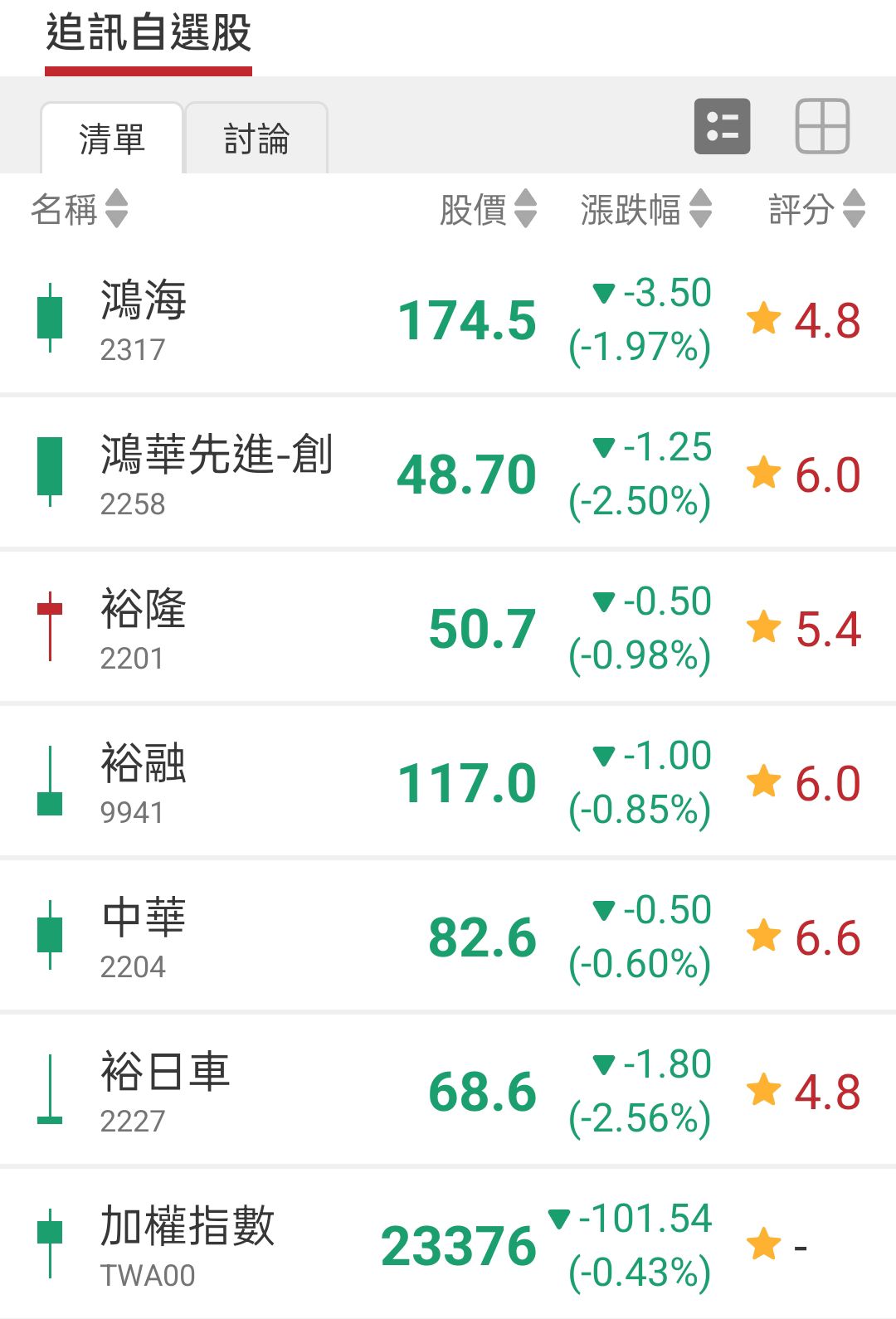View the 中華 2204 stock
The image size is (896, 1319).
point(143,937)
